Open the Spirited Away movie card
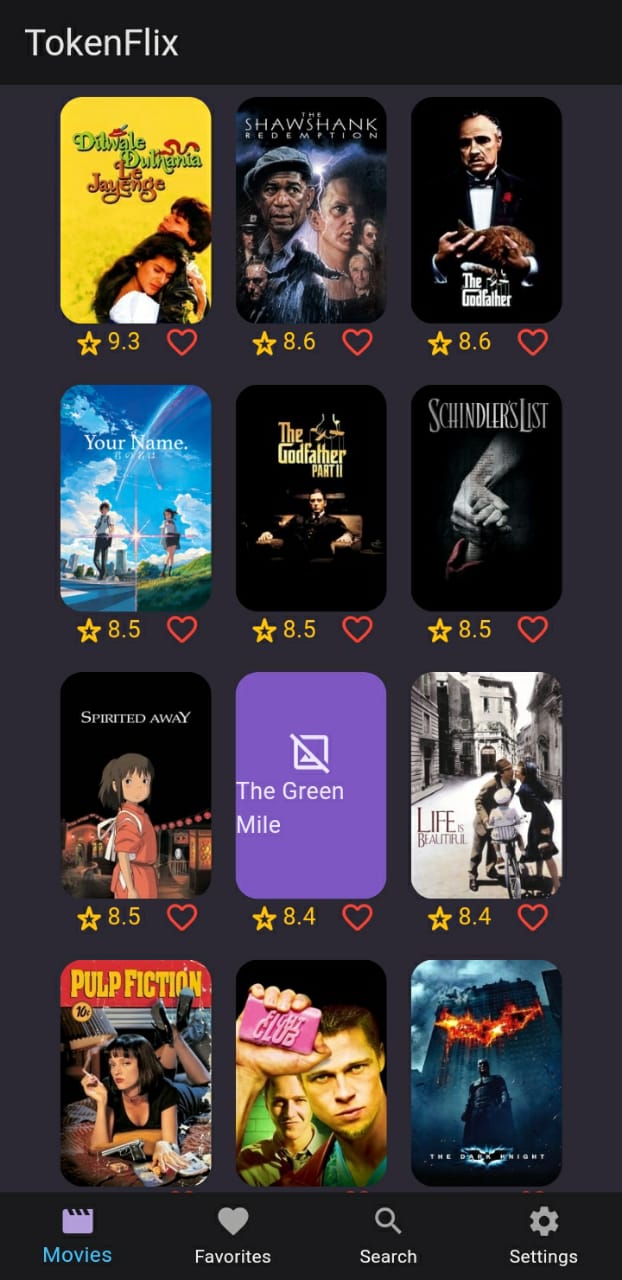This screenshot has width=622, height=1280. 136,785
